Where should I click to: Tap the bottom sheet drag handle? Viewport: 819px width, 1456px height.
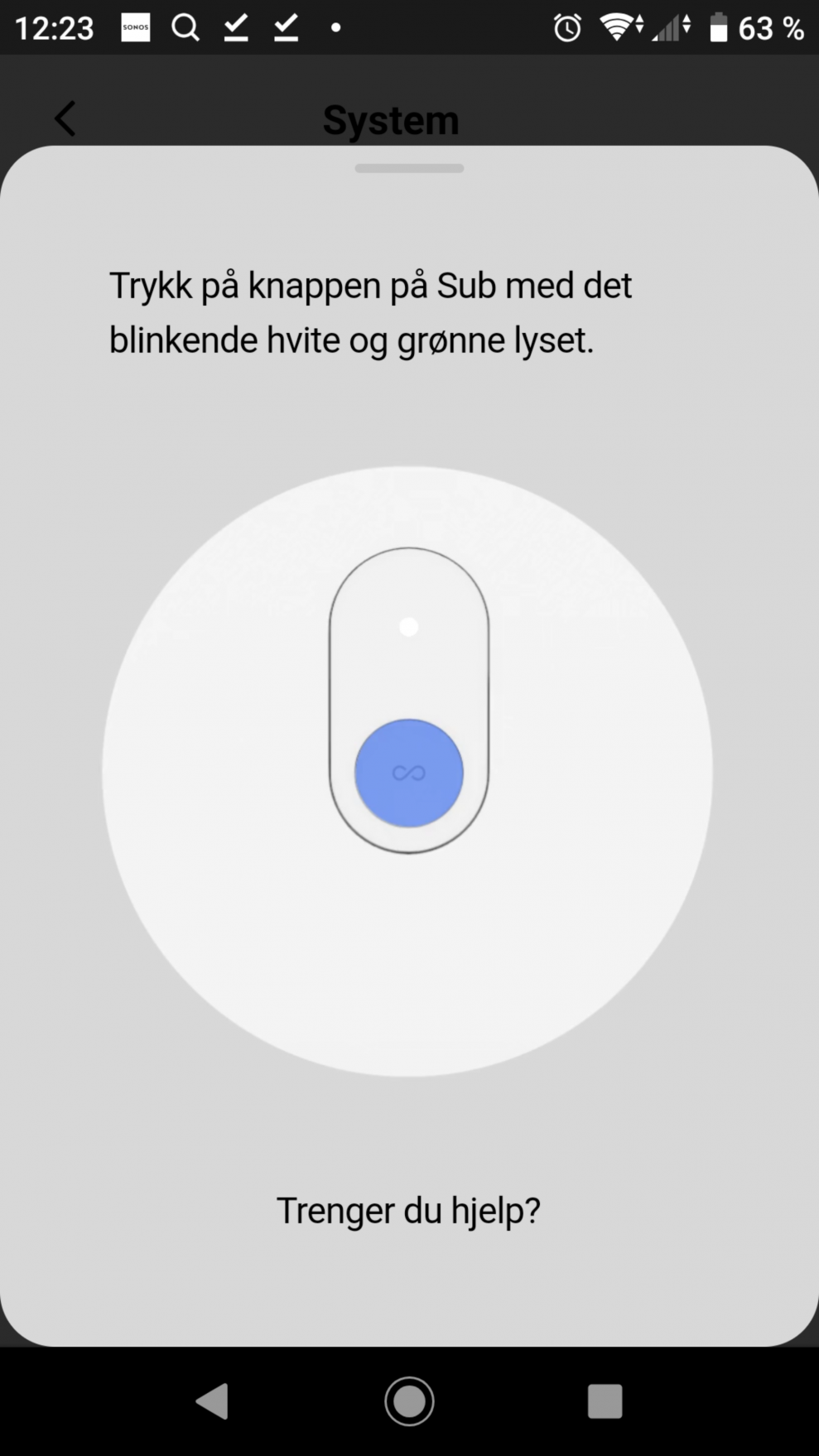click(x=409, y=169)
